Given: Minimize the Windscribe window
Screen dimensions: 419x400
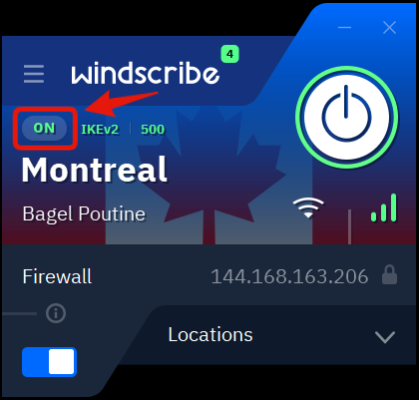Looking at the screenshot, I should [344, 27].
